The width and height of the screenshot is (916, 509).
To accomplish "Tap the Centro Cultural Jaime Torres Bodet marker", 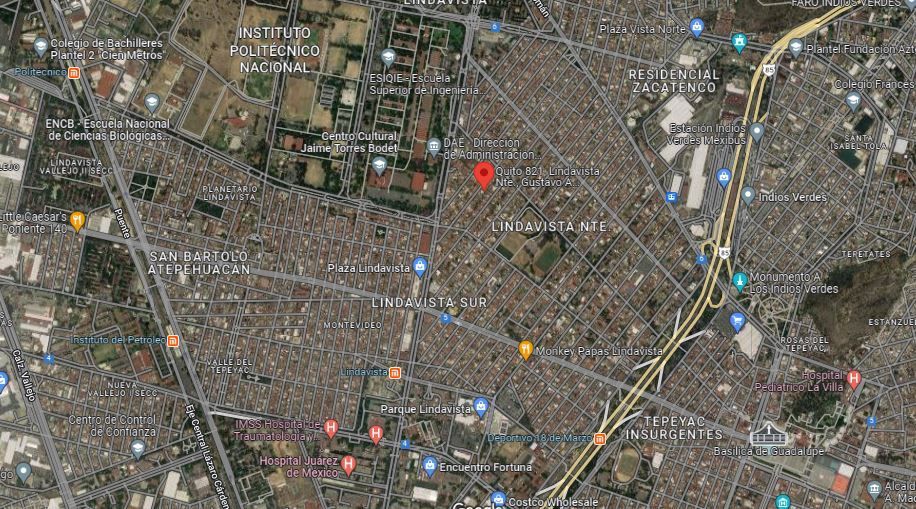I will (x=380, y=165).
